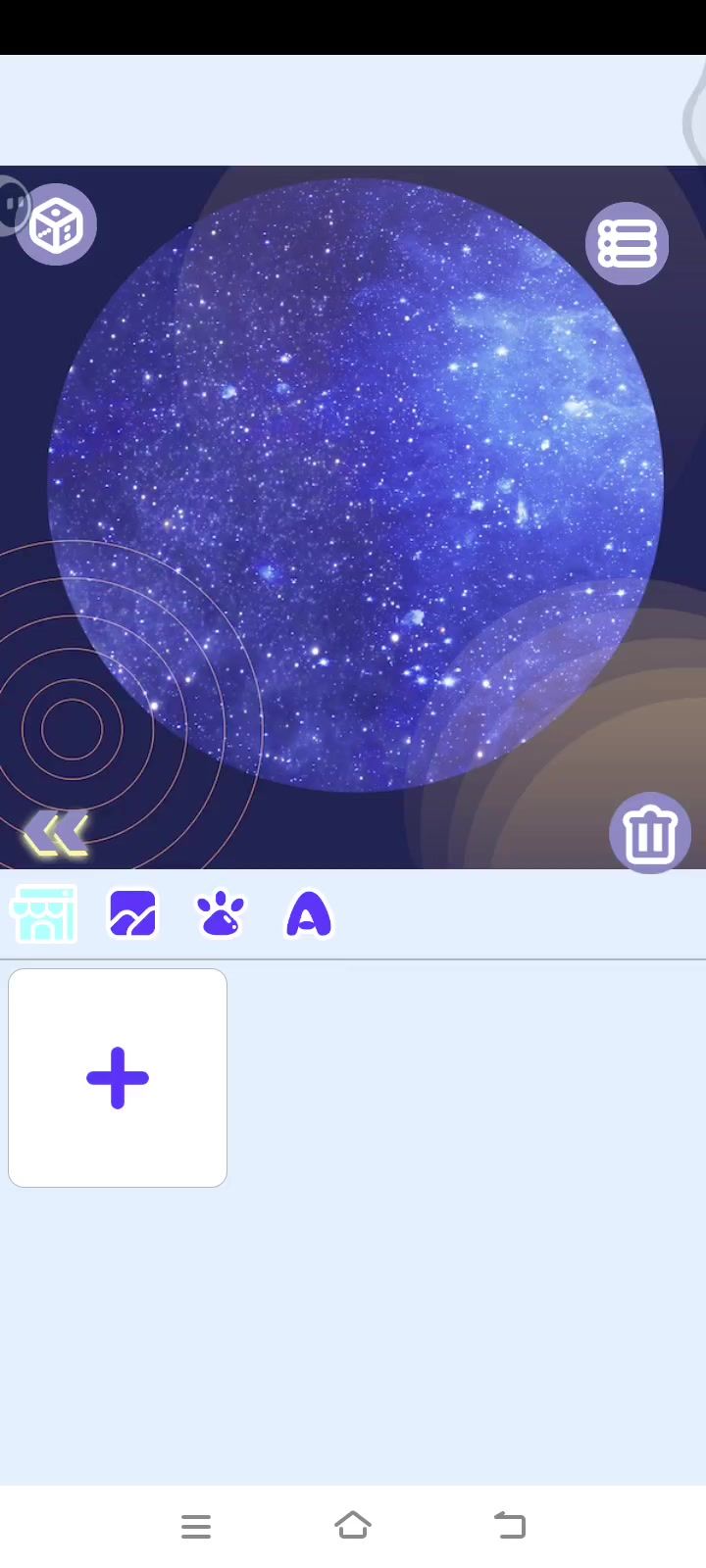Tap the trash can delete icon
Image resolution: width=706 pixels, height=1568 pixels.
pyautogui.click(x=649, y=833)
